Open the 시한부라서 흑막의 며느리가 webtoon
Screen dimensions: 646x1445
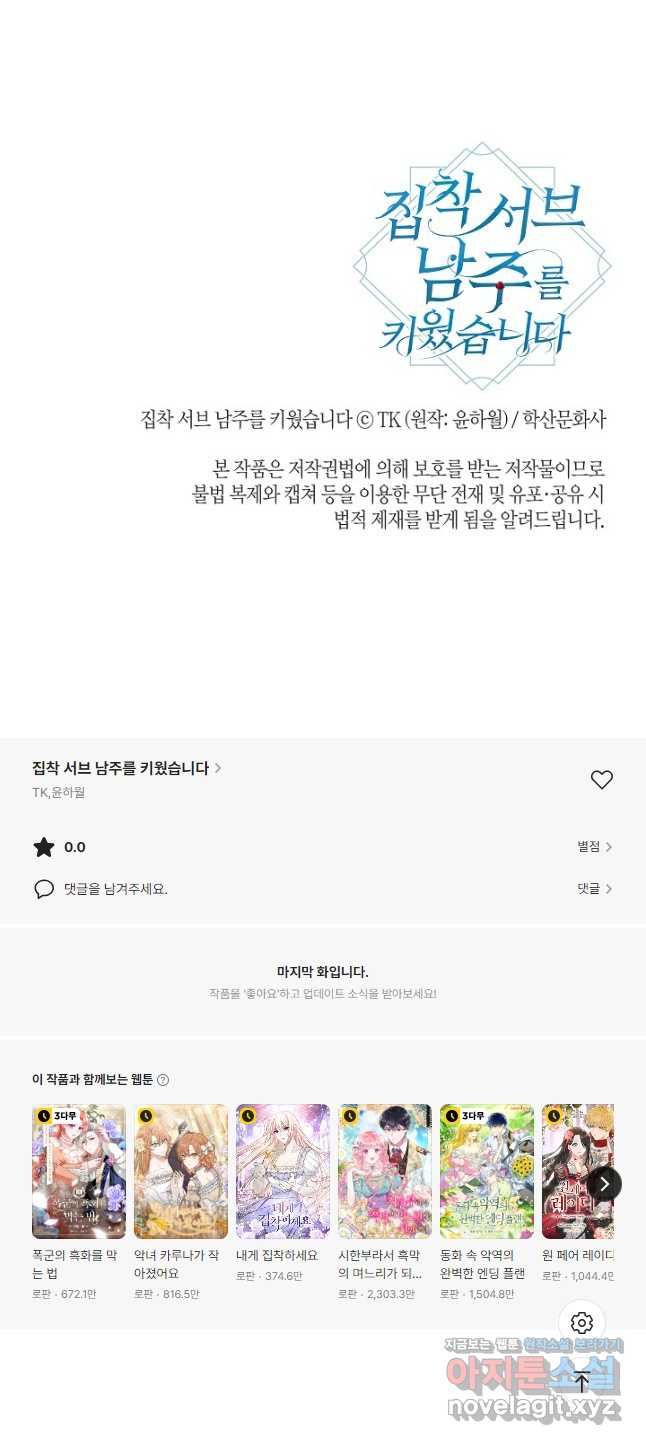[385, 1171]
